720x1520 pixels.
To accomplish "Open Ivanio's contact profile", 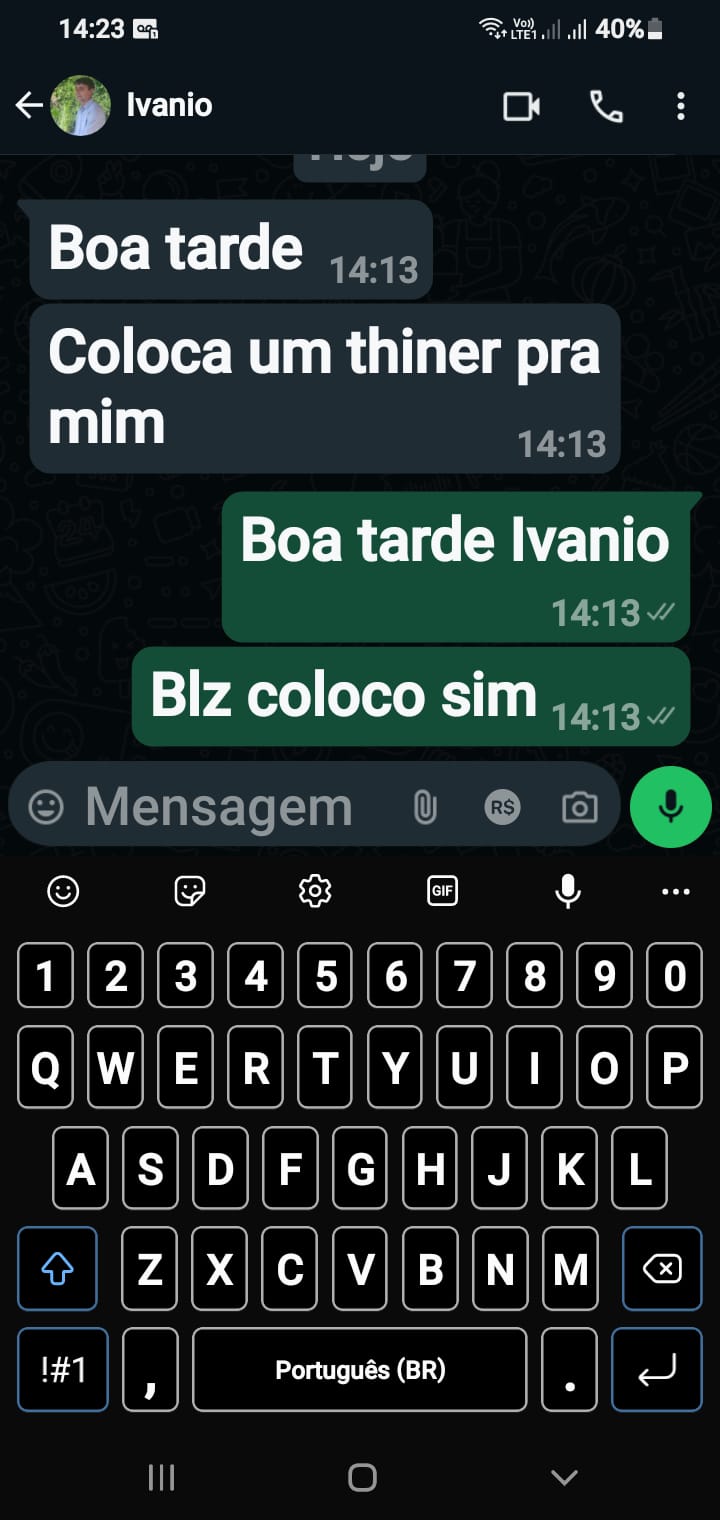I will [x=168, y=105].
